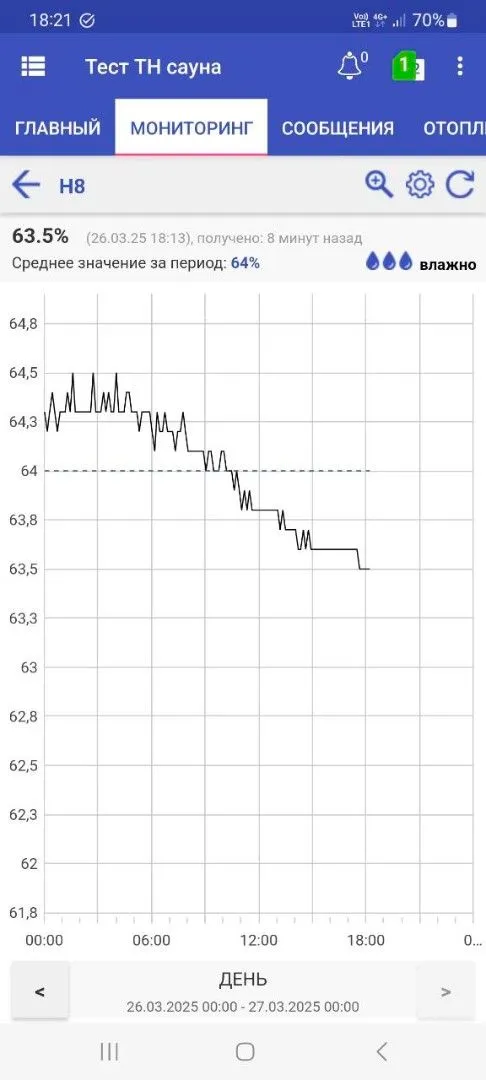Screen dimensions: 486x1080
Task: Switch to the ГЛАВНЫЙ tab
Action: [58, 128]
